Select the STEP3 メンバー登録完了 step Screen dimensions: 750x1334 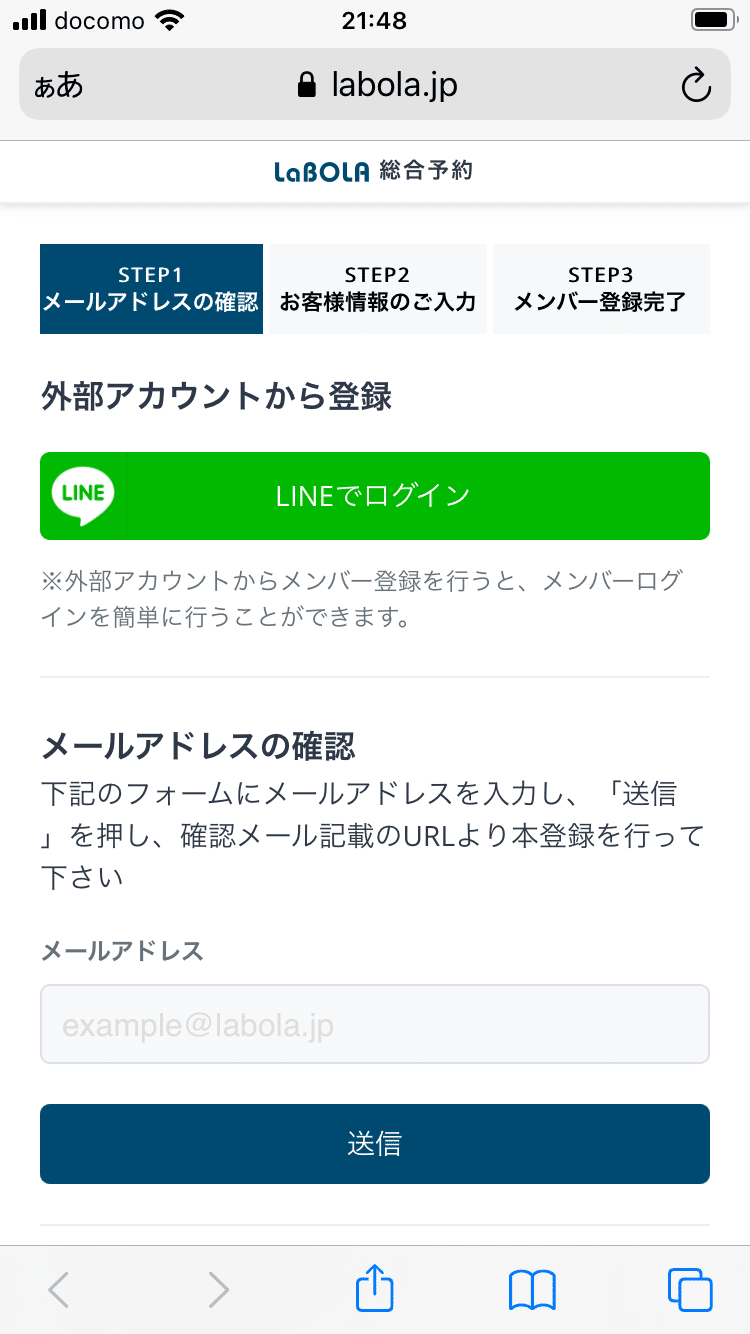click(601, 289)
